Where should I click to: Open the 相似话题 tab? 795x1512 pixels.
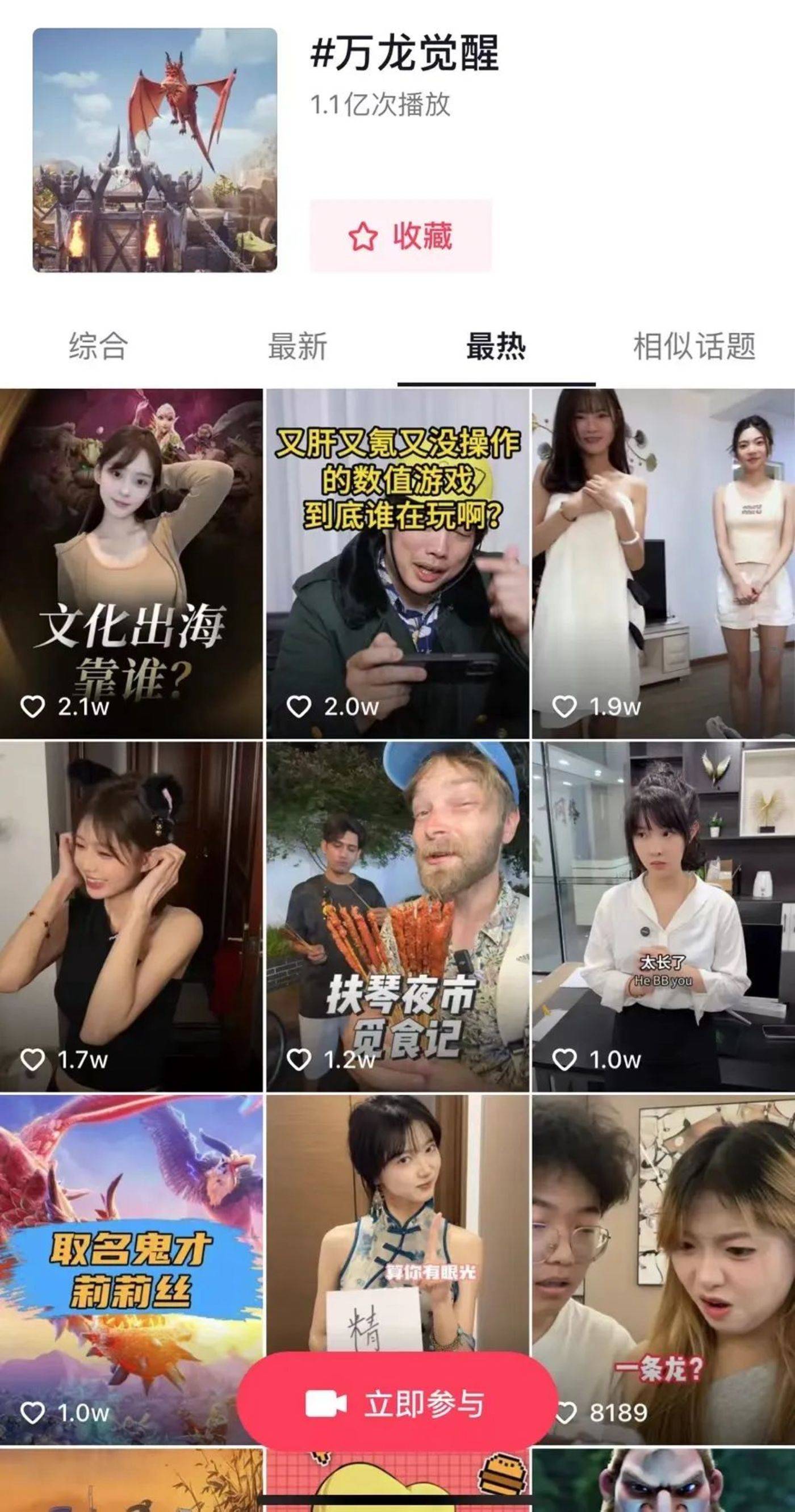pos(694,346)
